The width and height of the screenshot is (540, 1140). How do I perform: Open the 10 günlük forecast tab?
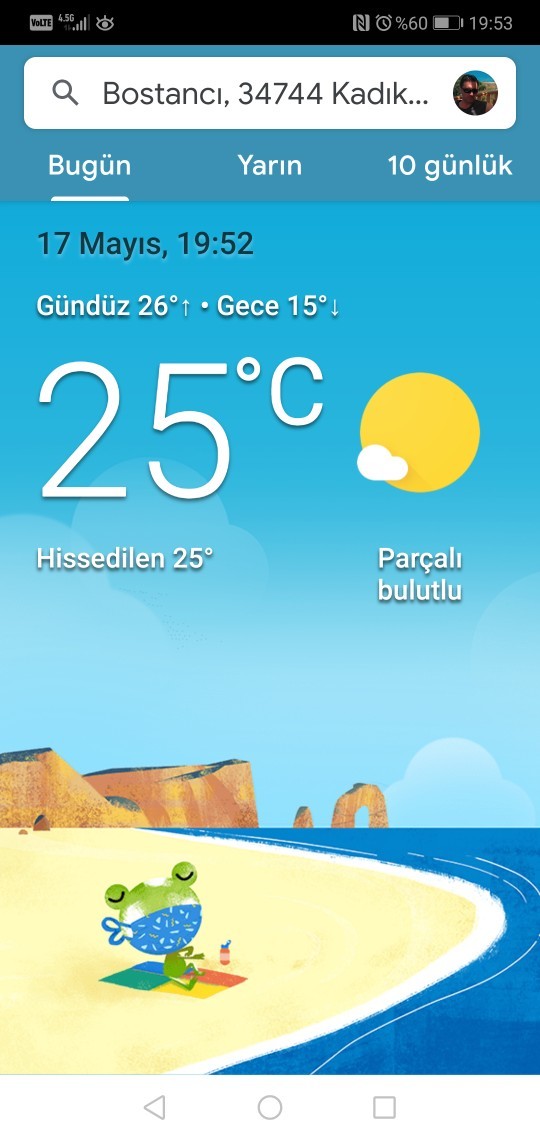click(450, 166)
